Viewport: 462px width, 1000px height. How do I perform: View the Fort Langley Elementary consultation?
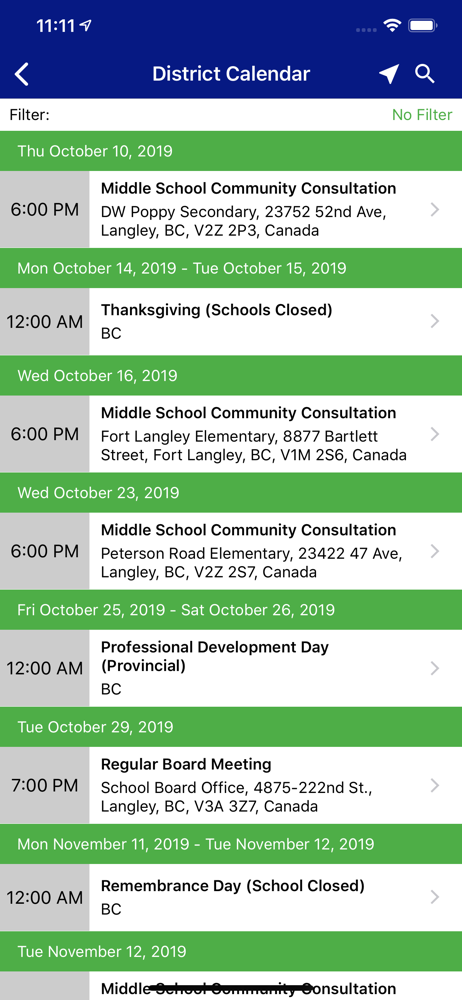tap(231, 434)
